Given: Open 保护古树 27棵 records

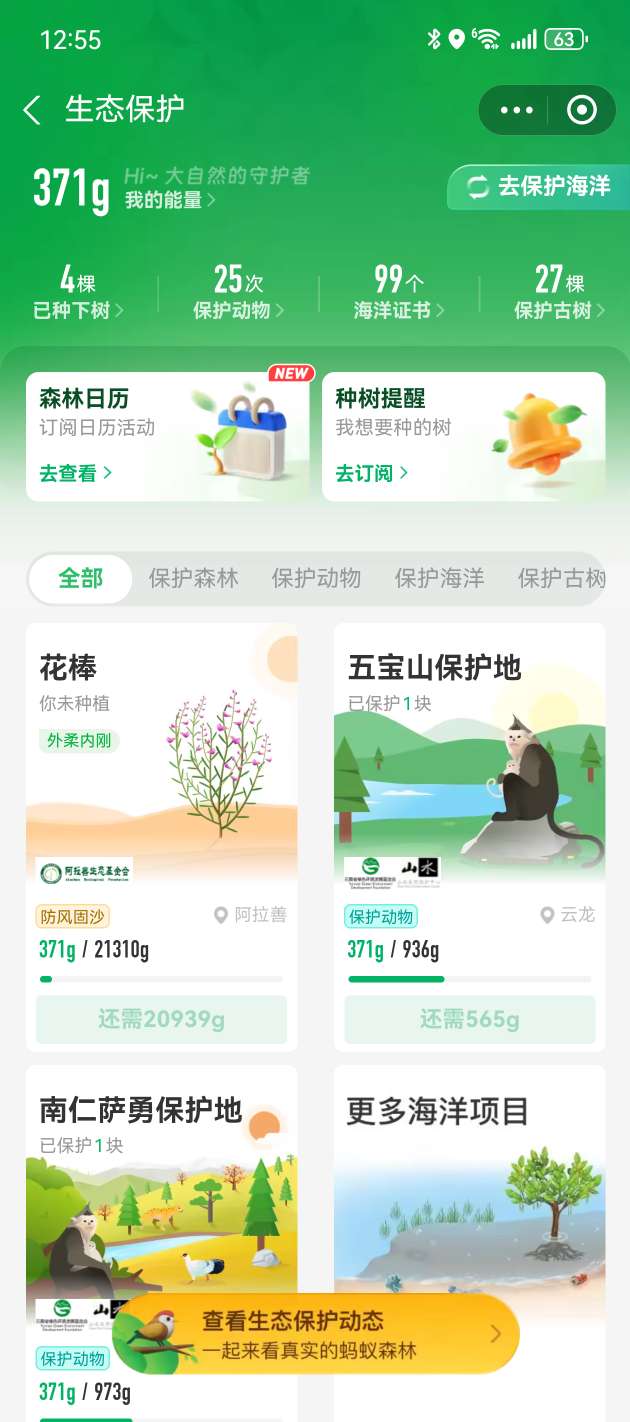Looking at the screenshot, I should (560, 293).
